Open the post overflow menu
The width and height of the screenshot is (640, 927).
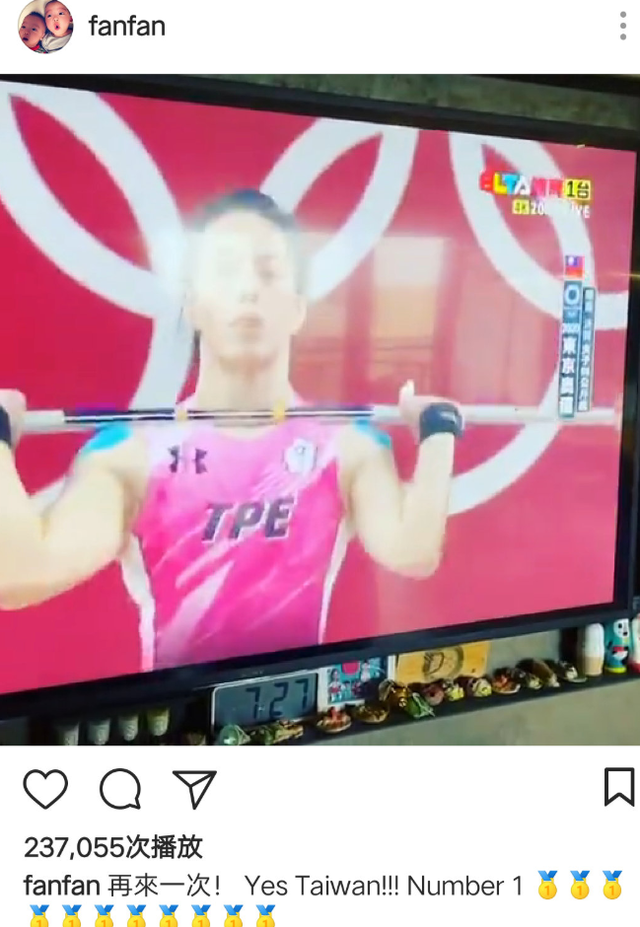click(x=622, y=27)
